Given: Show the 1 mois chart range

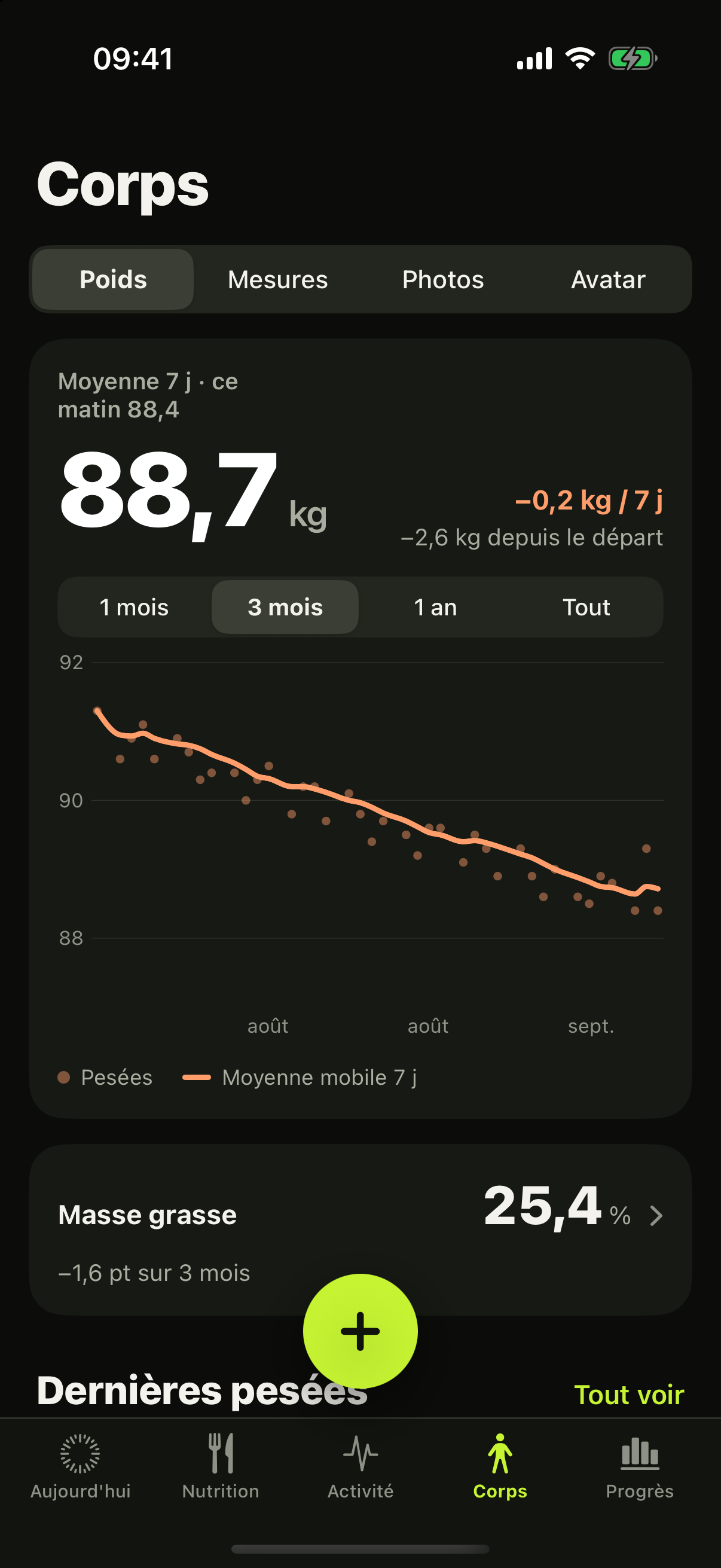Looking at the screenshot, I should click(x=134, y=607).
